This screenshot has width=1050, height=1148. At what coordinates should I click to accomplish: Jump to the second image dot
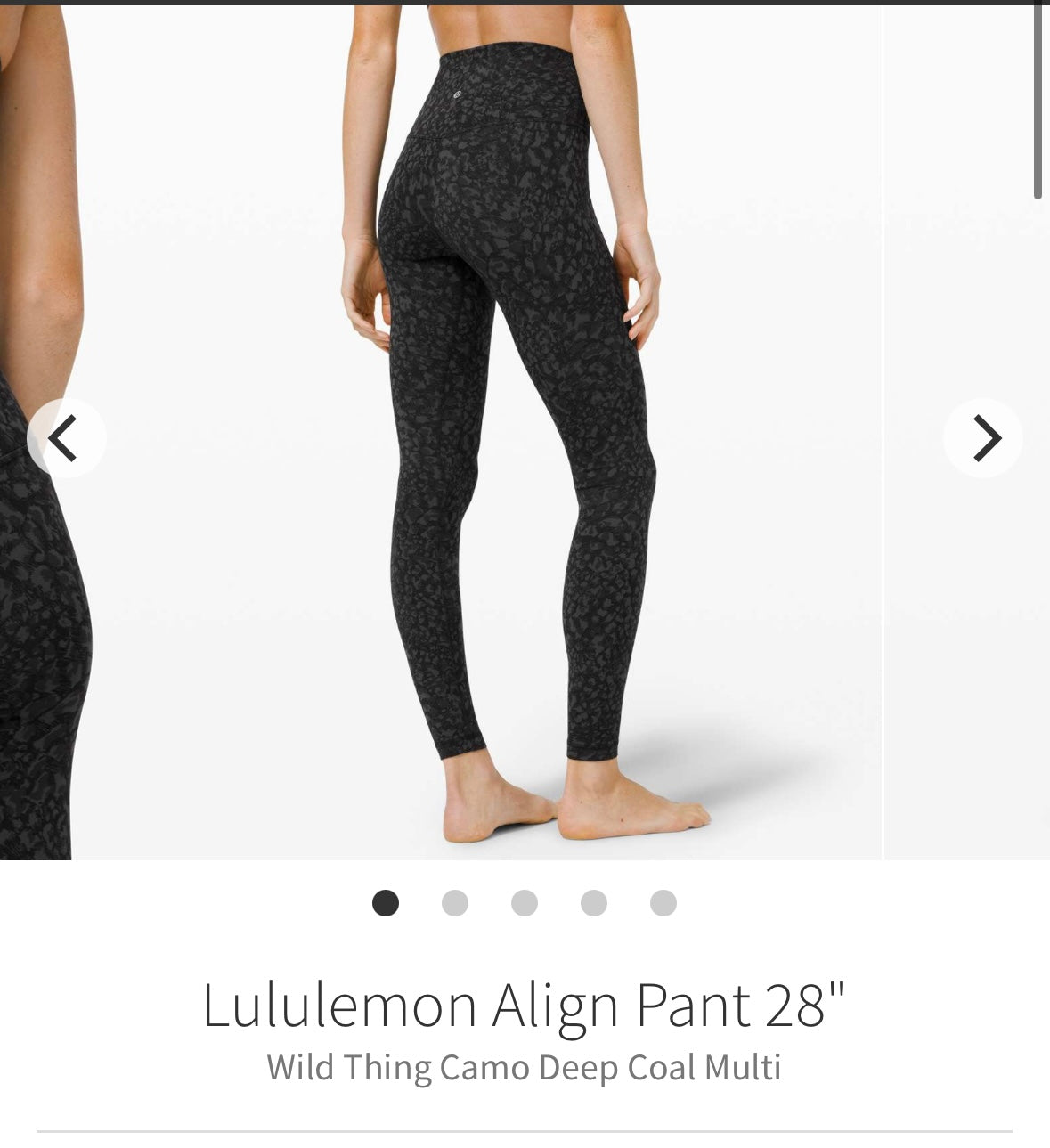click(455, 903)
